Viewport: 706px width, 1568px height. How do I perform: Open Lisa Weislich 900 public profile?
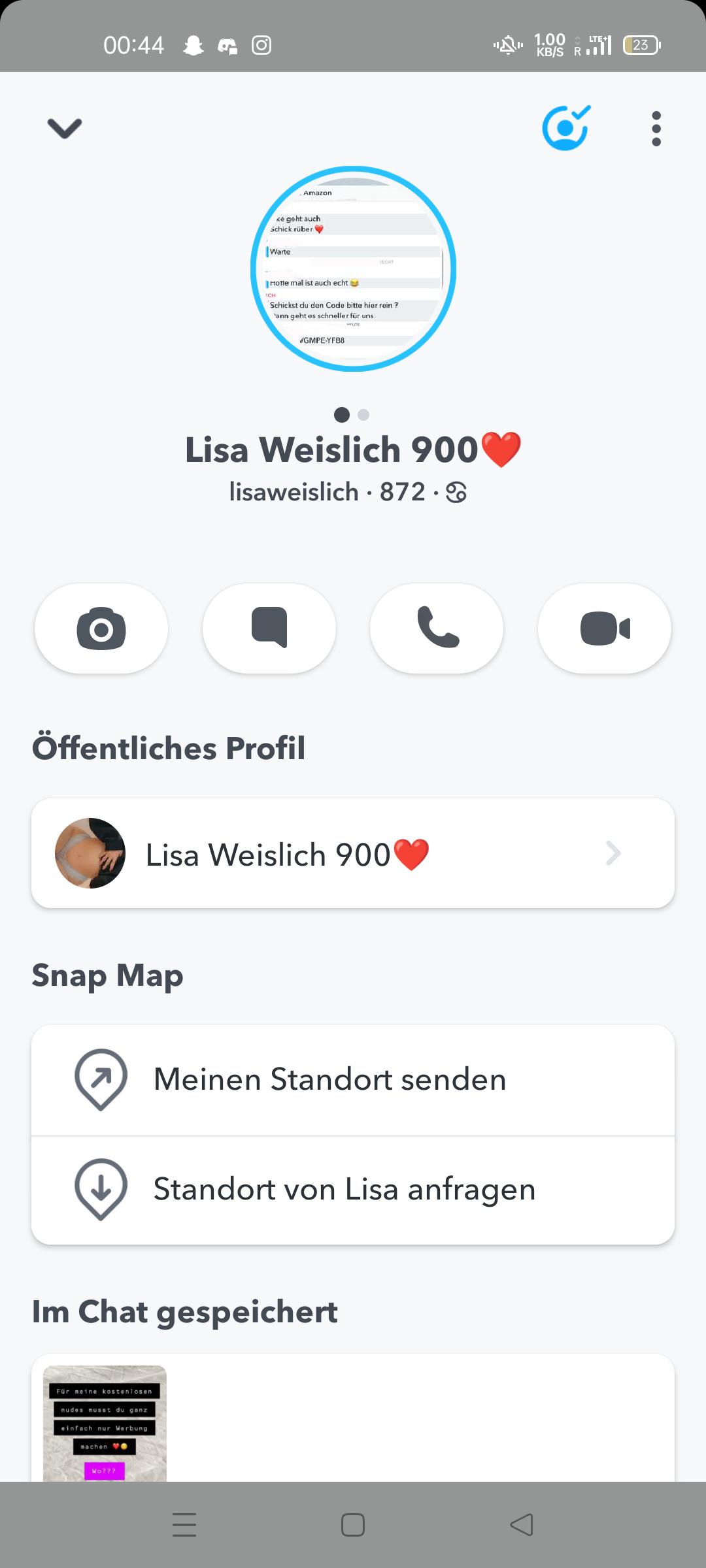click(x=353, y=853)
